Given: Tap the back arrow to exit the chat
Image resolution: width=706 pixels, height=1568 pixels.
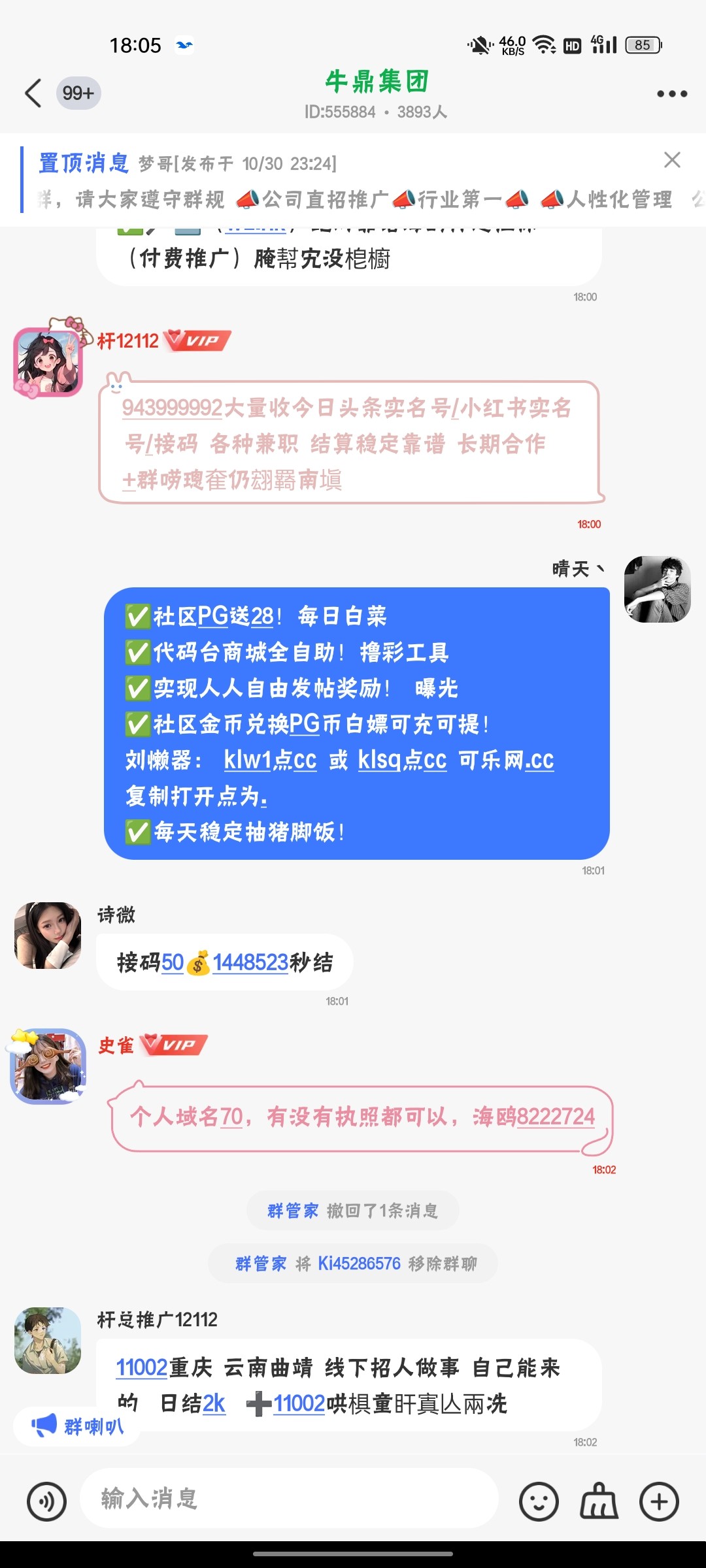Looking at the screenshot, I should pyautogui.click(x=31, y=93).
